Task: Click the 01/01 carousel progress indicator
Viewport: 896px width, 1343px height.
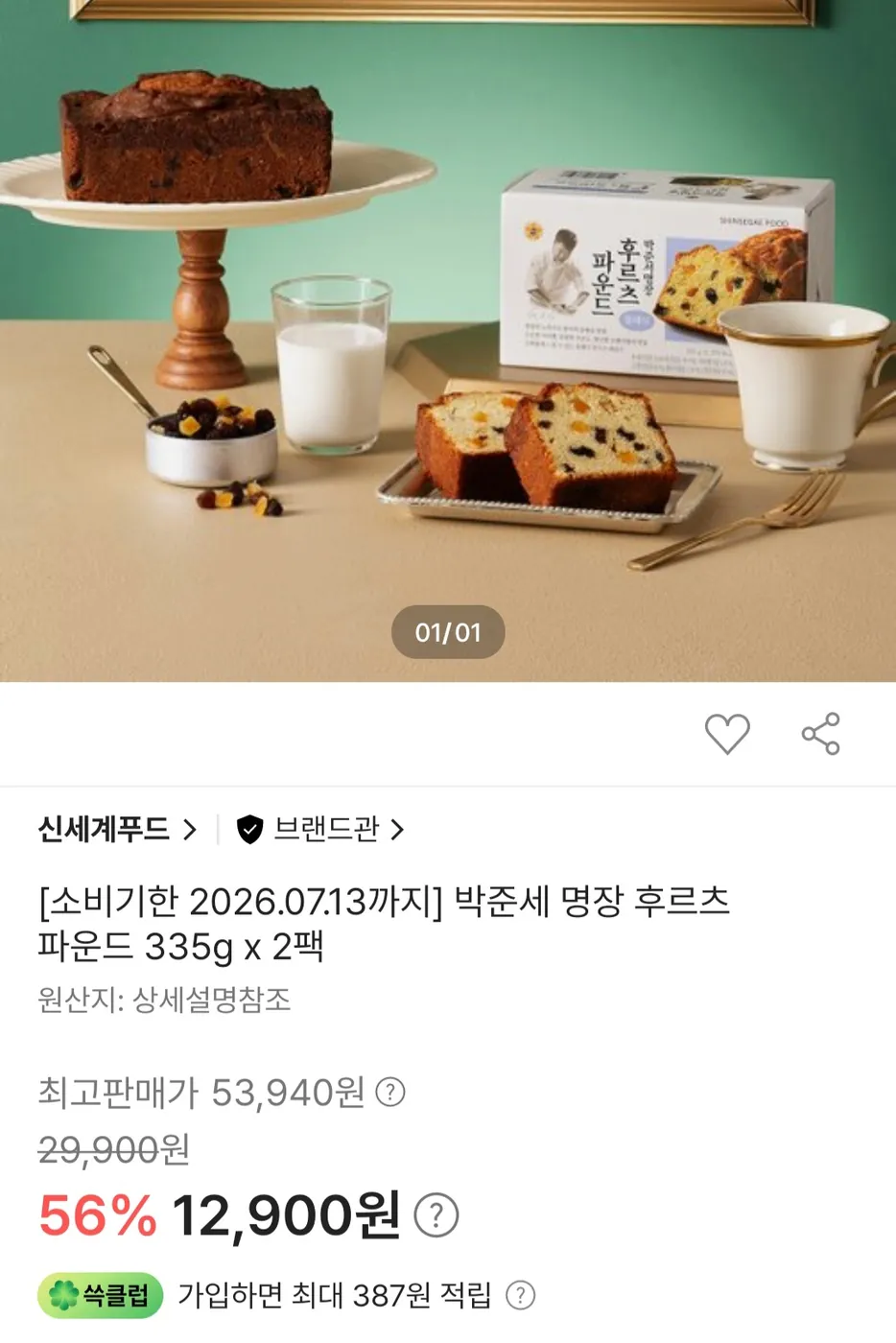Action: tap(447, 631)
